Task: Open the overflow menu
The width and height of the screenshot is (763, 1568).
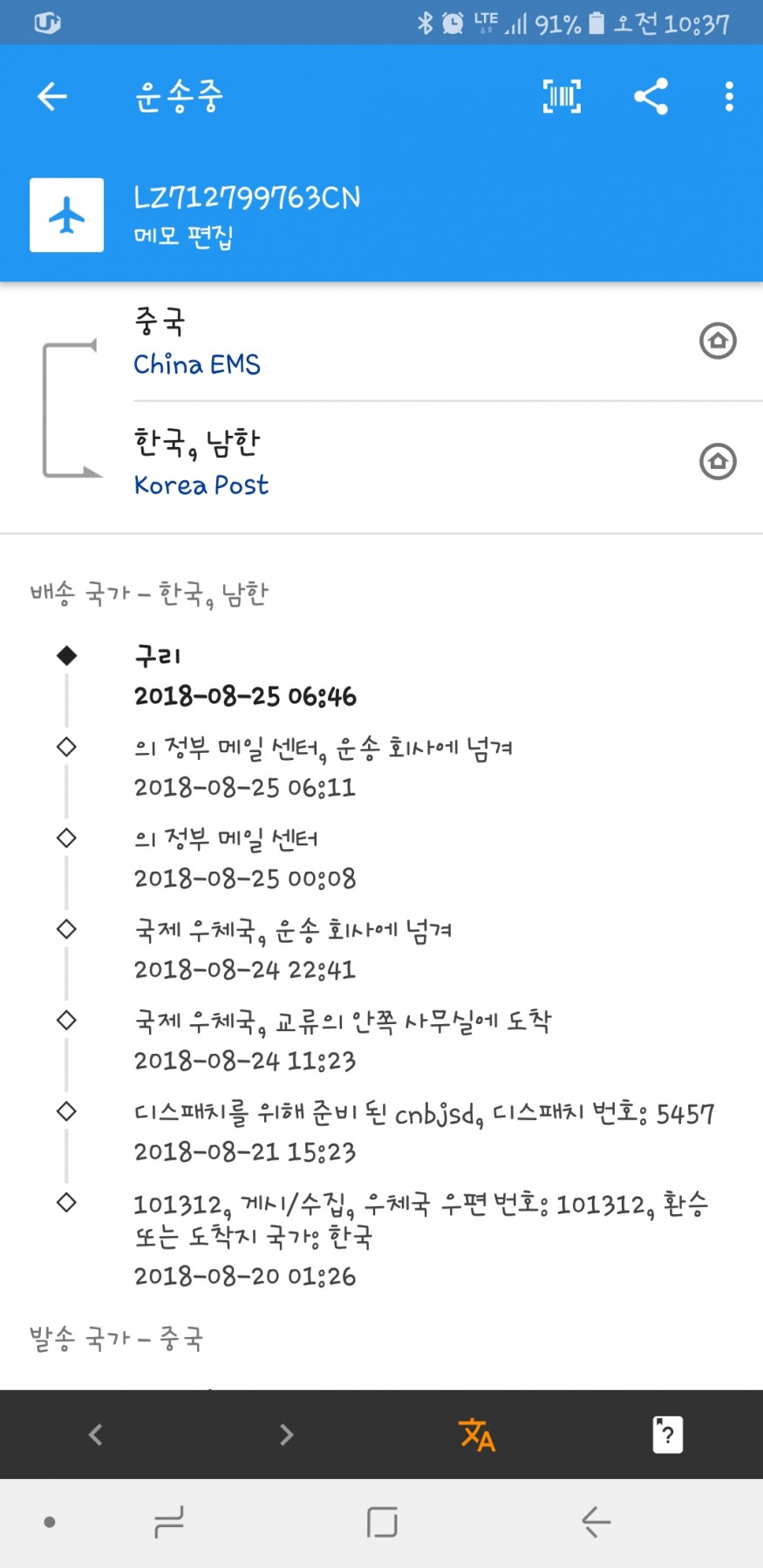Action: click(x=729, y=96)
